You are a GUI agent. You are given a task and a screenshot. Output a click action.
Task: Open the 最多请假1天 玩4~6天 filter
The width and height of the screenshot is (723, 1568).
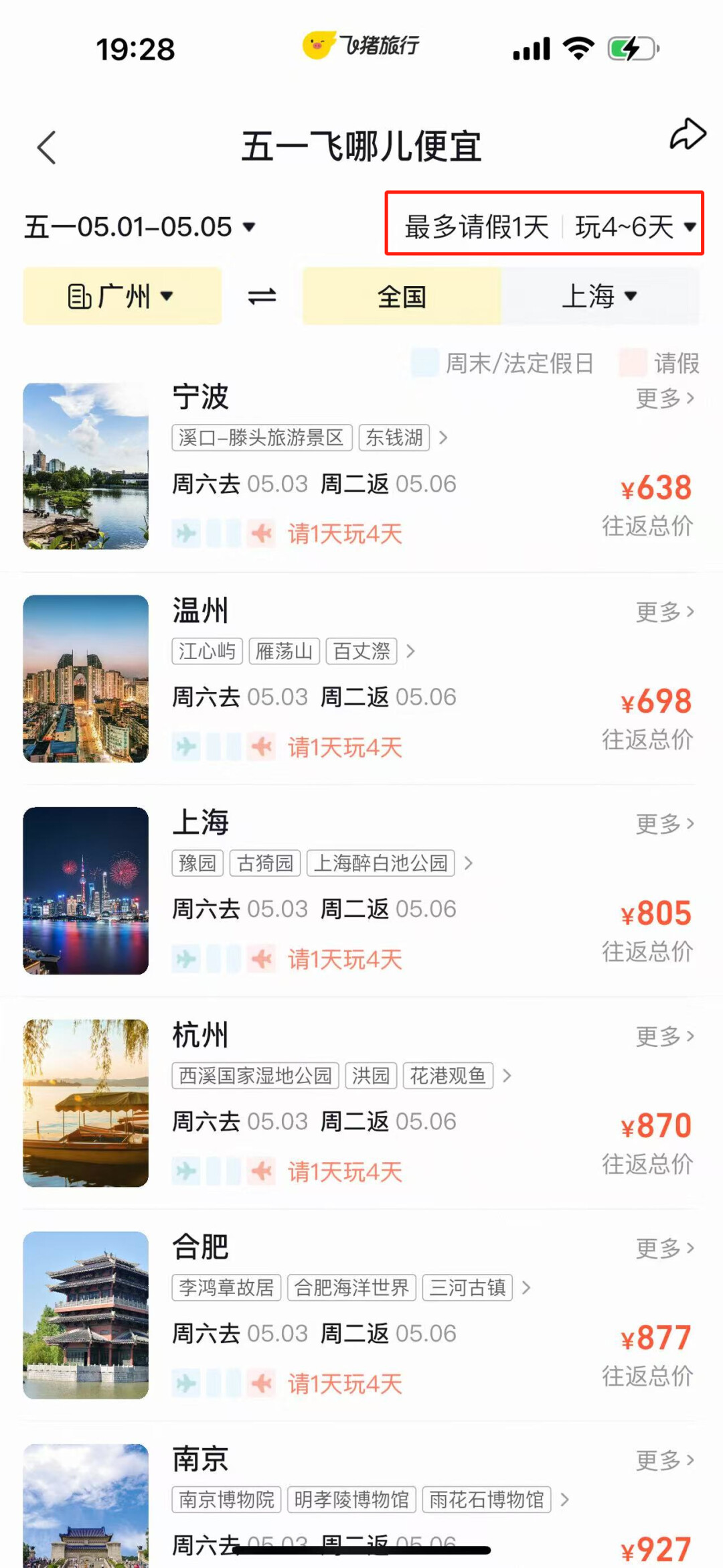(x=544, y=225)
